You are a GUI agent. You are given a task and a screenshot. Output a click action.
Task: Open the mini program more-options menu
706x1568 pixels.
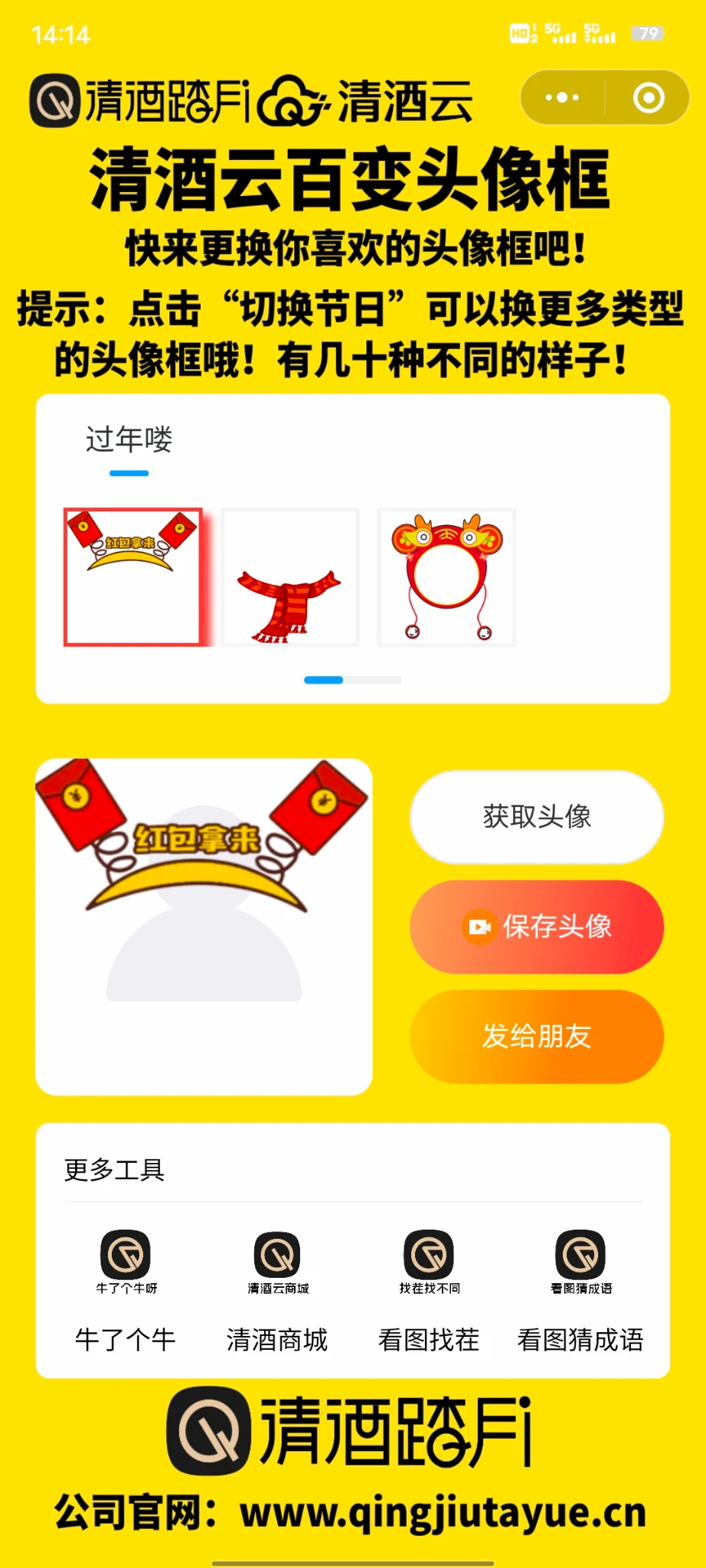click(x=562, y=98)
